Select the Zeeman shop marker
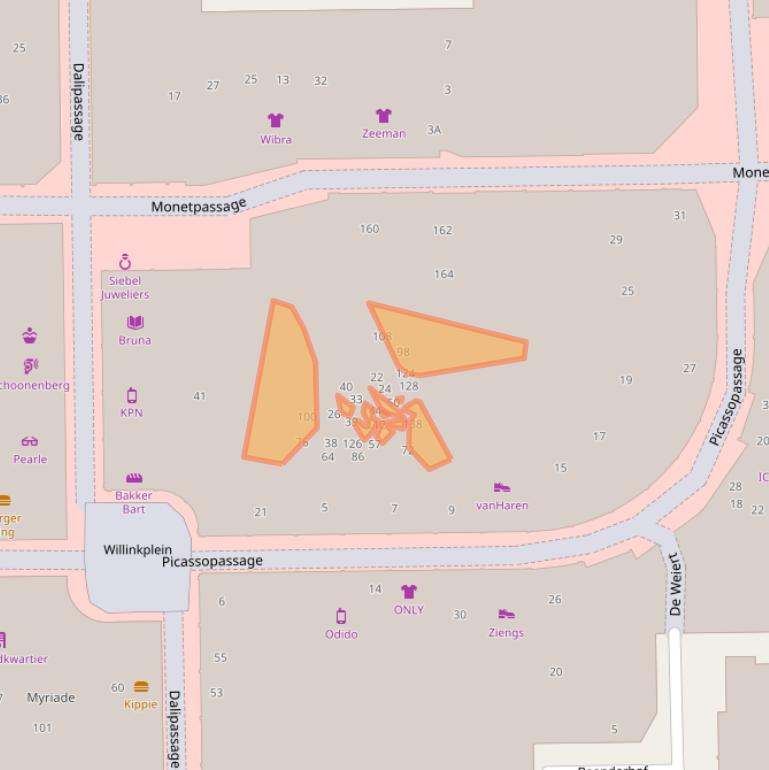769x770 pixels. 383,116
